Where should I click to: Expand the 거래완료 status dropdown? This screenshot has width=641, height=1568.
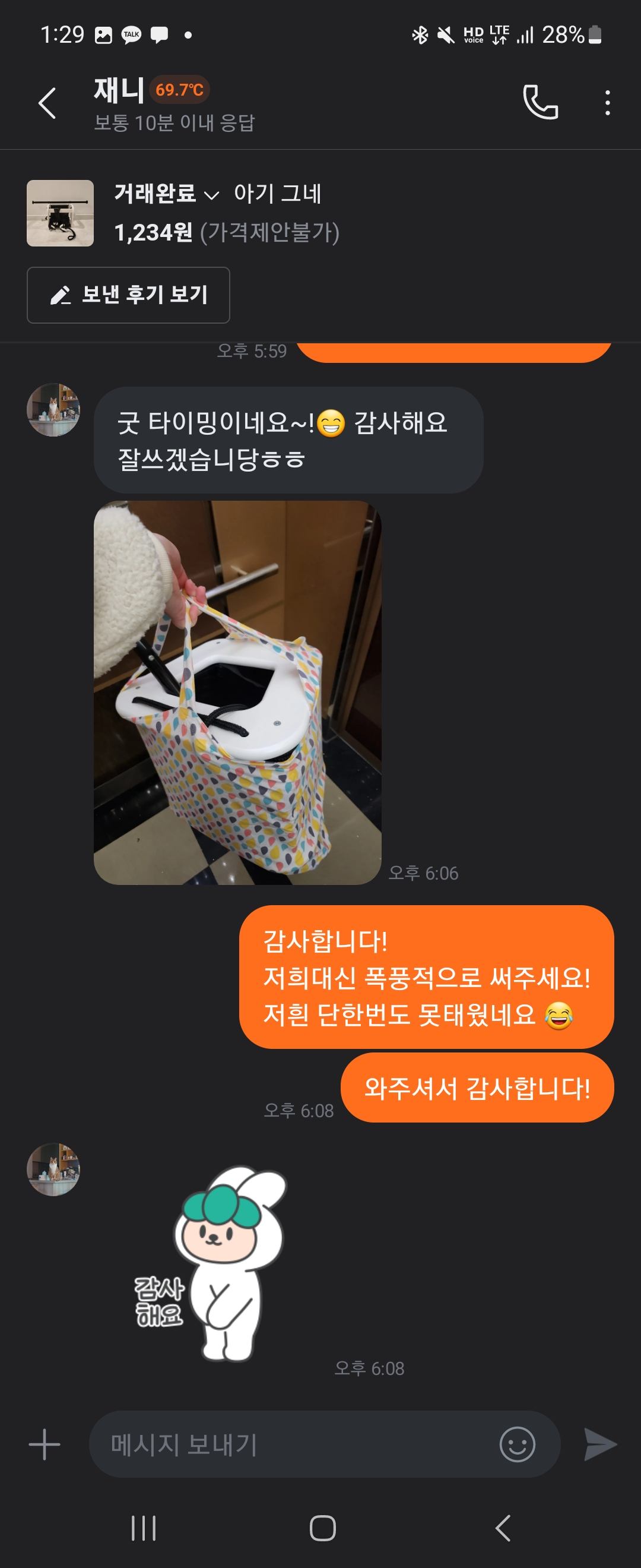pyautogui.click(x=166, y=194)
